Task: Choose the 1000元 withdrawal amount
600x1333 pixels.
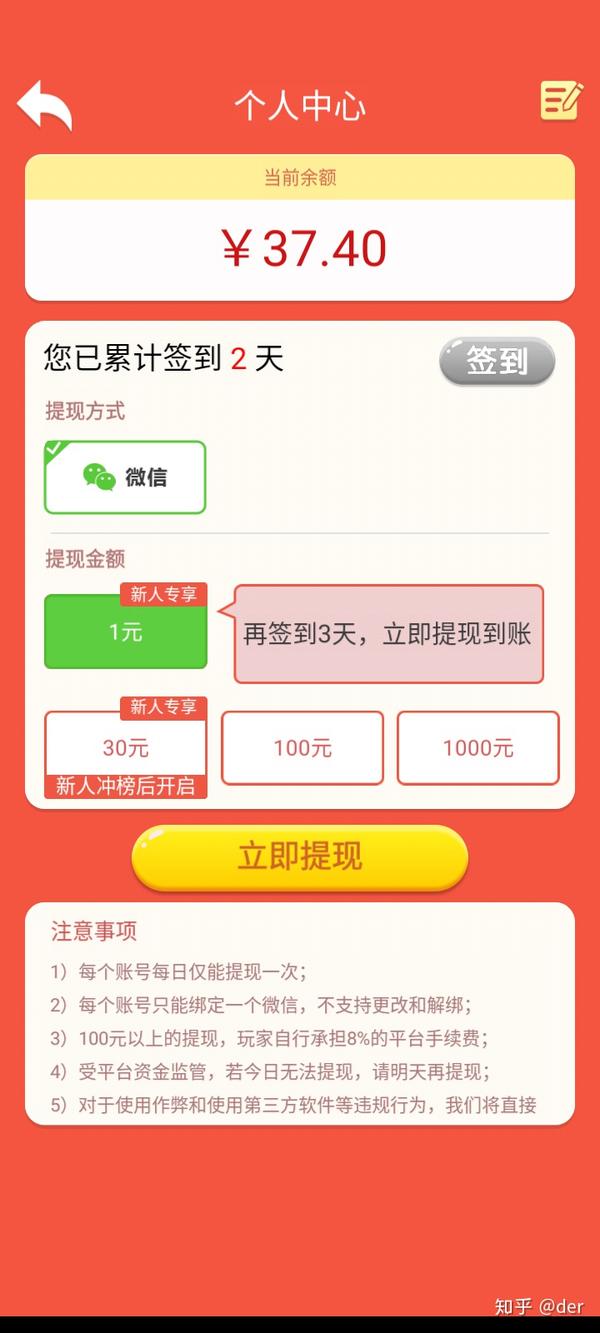Action: (478, 748)
